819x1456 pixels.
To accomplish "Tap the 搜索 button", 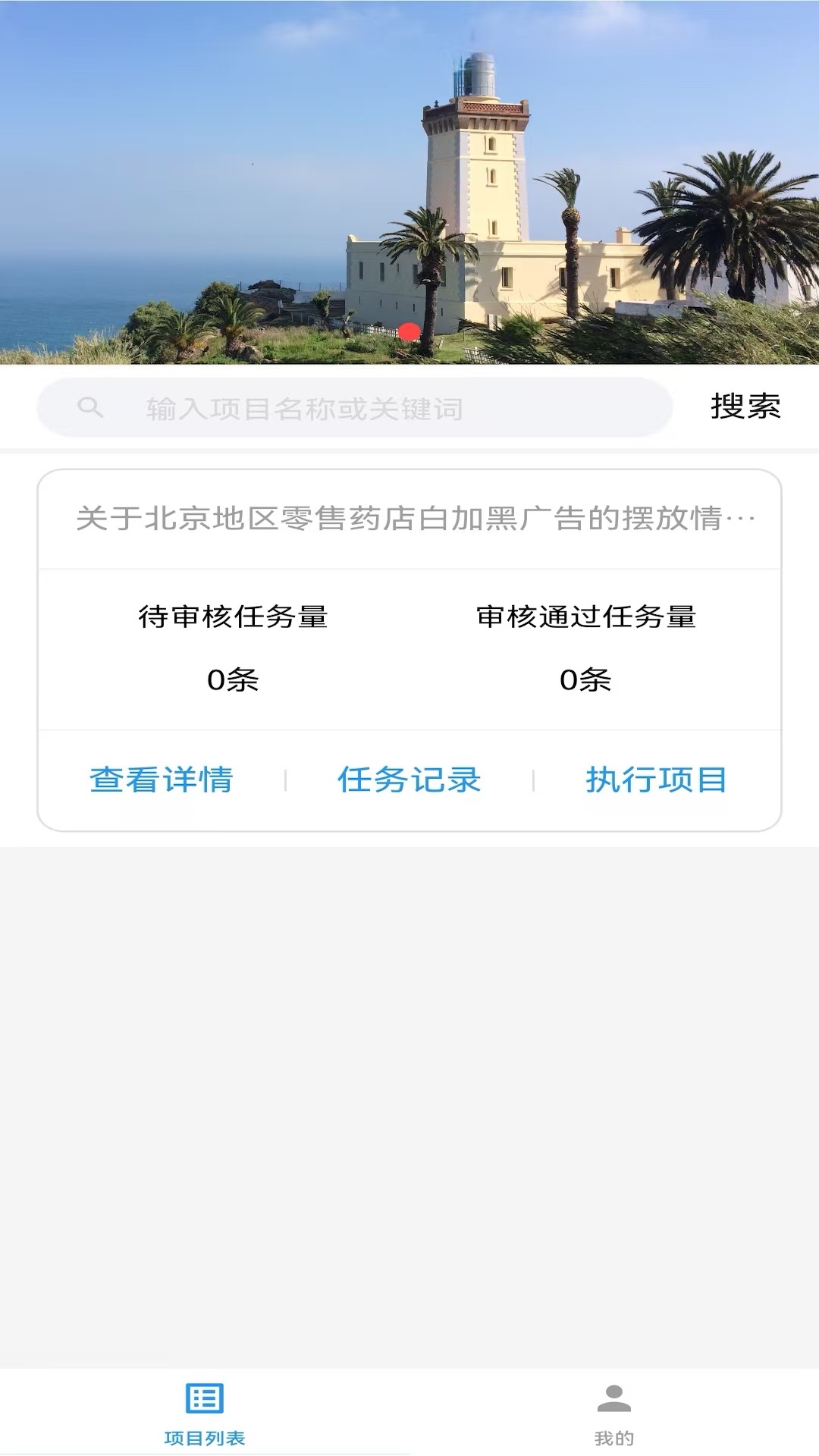I will coord(745,407).
